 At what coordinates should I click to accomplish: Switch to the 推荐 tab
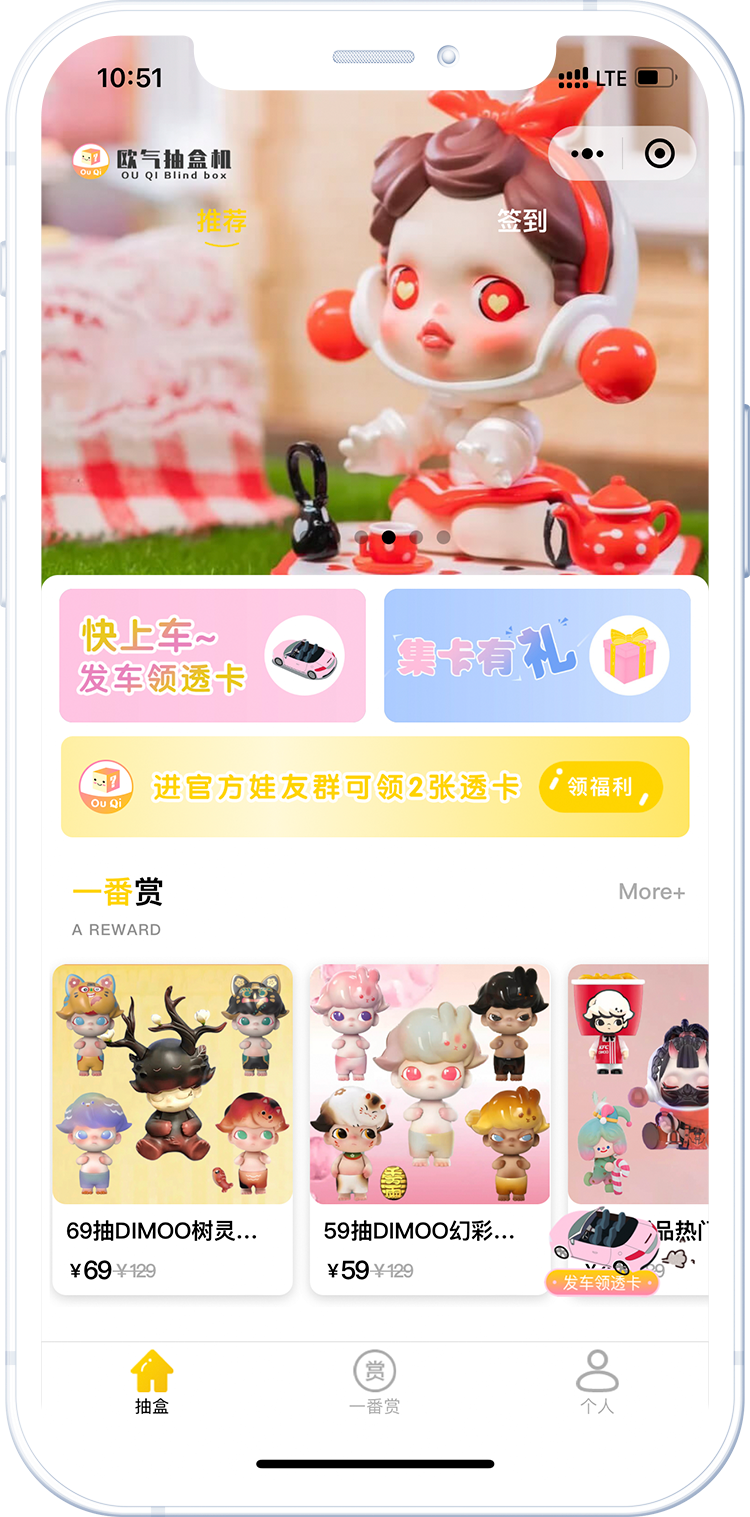tap(221, 221)
